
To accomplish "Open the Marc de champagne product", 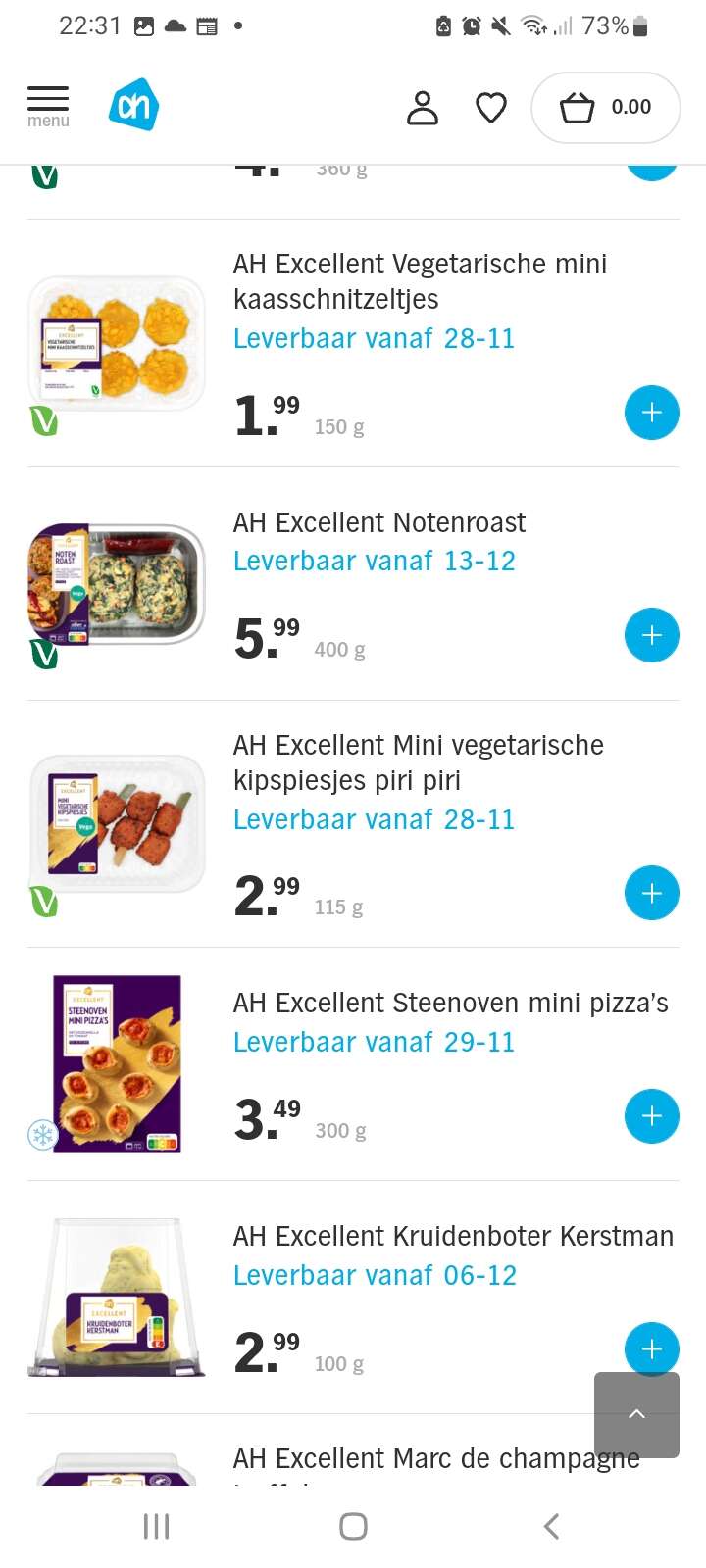I will (436, 1458).
